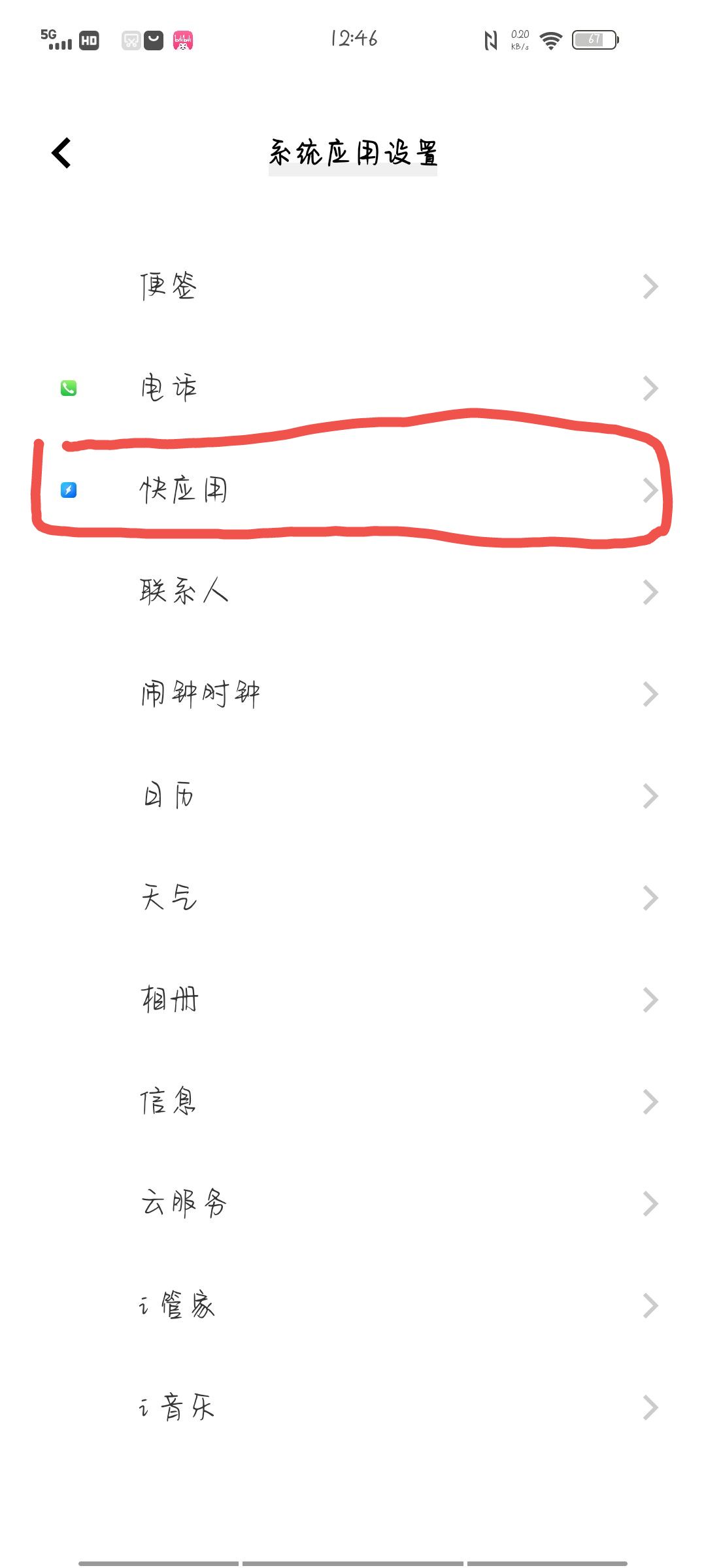The width and height of the screenshot is (706, 1568).
Task: Open 便签 settings
Action: point(353,286)
